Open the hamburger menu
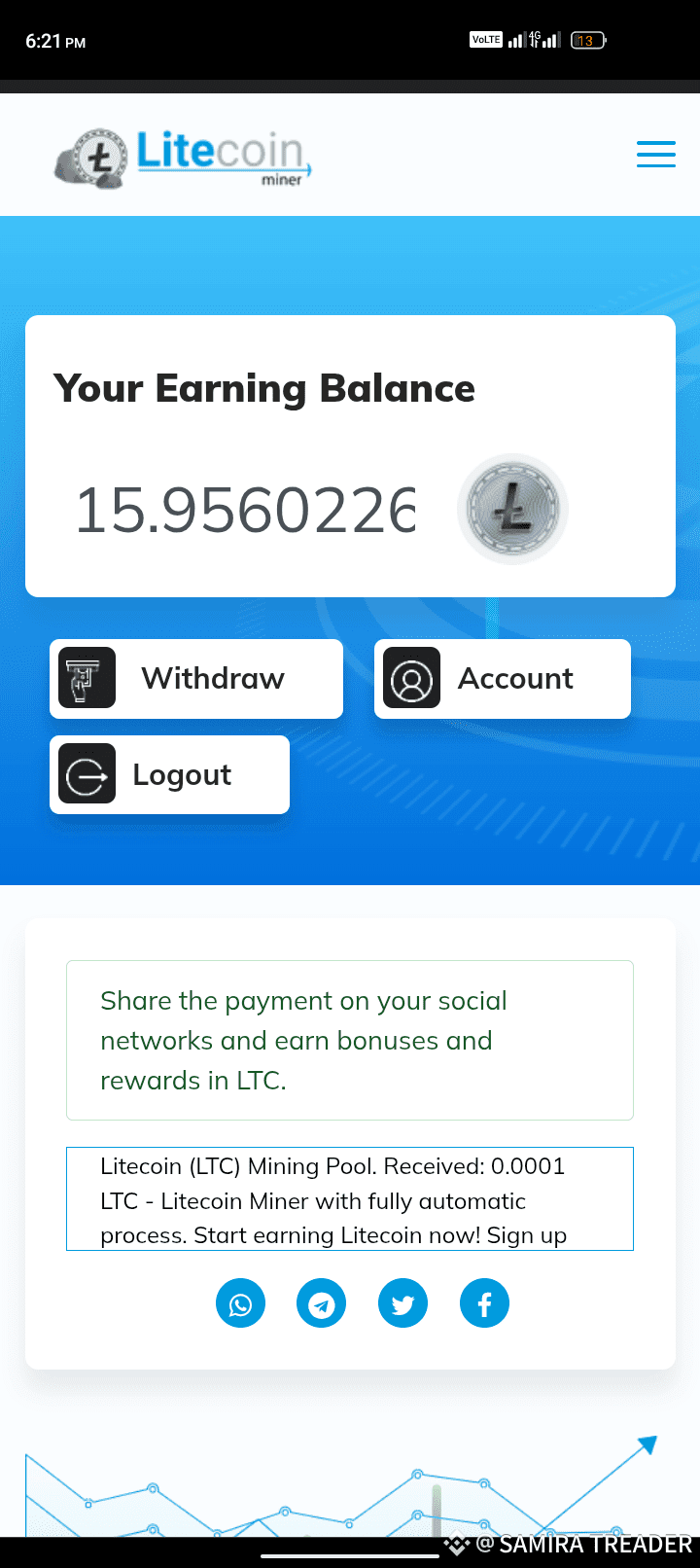Viewport: 700px width, 1568px height. [655, 154]
